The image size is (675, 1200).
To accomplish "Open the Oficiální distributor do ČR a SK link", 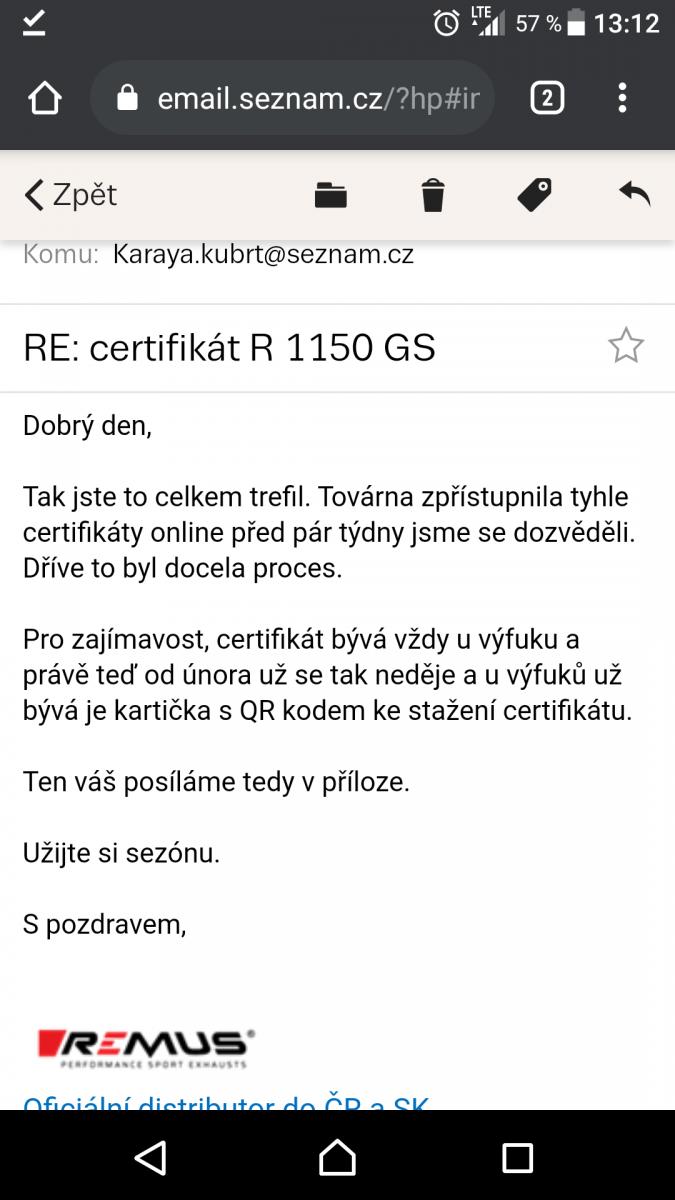I will 226,1102.
